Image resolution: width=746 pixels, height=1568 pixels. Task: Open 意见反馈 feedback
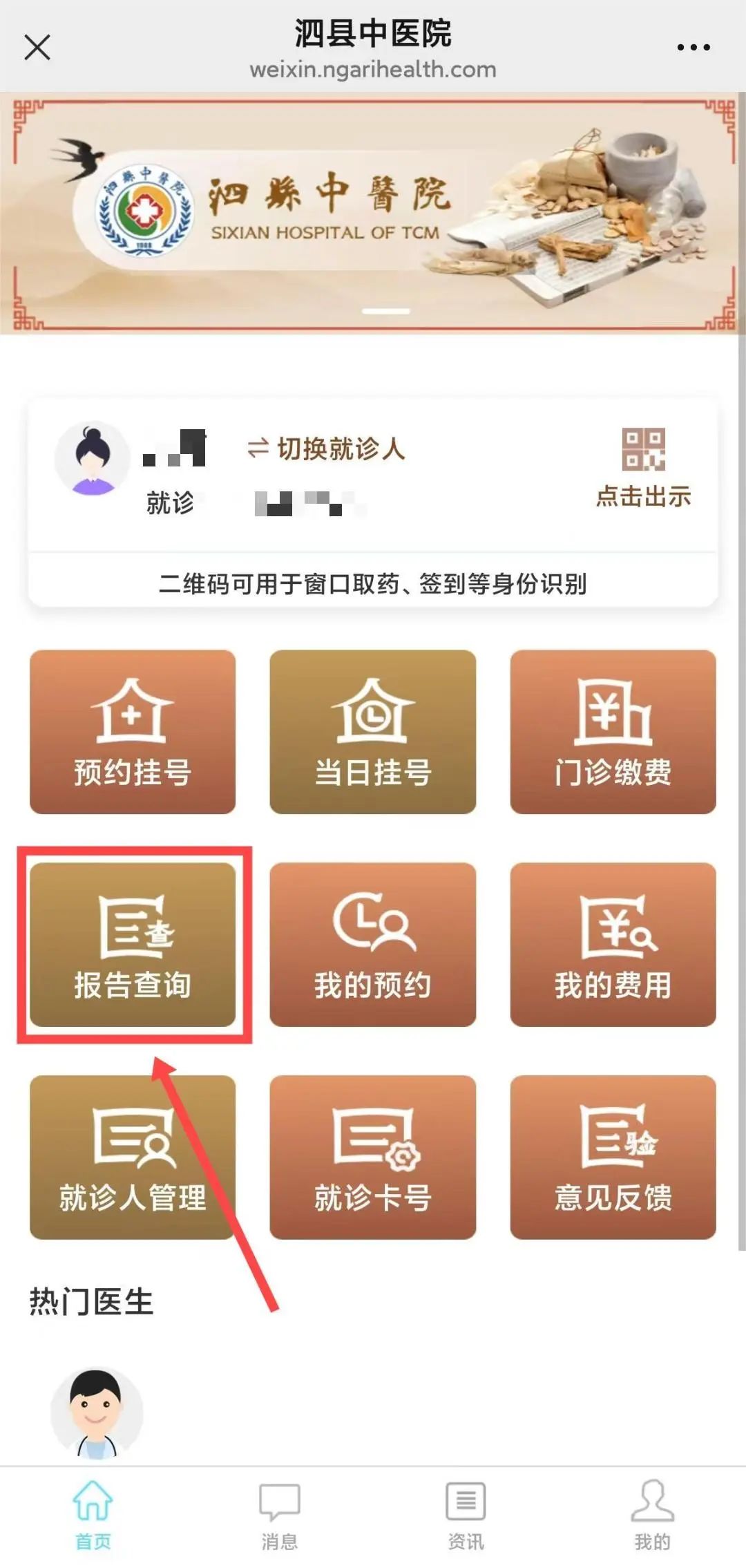(613, 1158)
